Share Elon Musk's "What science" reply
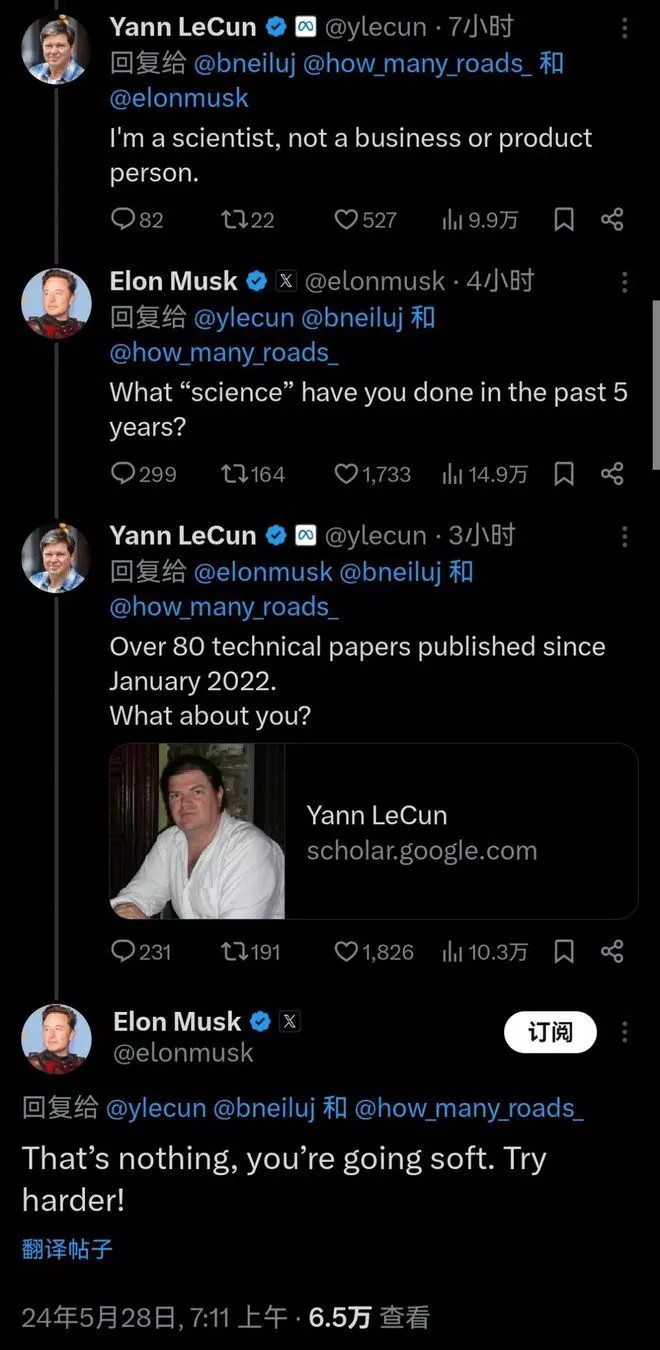This screenshot has height=1350, width=660. [613, 474]
